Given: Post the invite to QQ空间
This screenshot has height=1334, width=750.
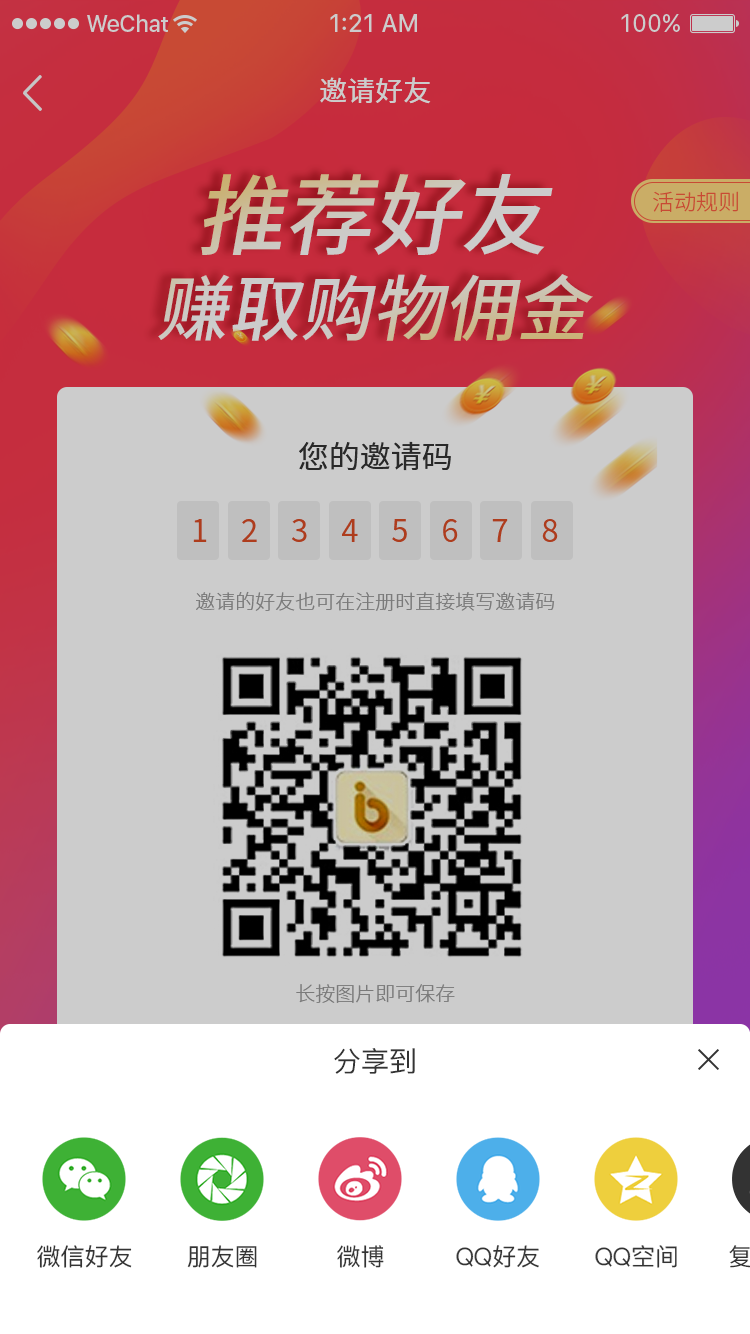Looking at the screenshot, I should click(x=636, y=1180).
